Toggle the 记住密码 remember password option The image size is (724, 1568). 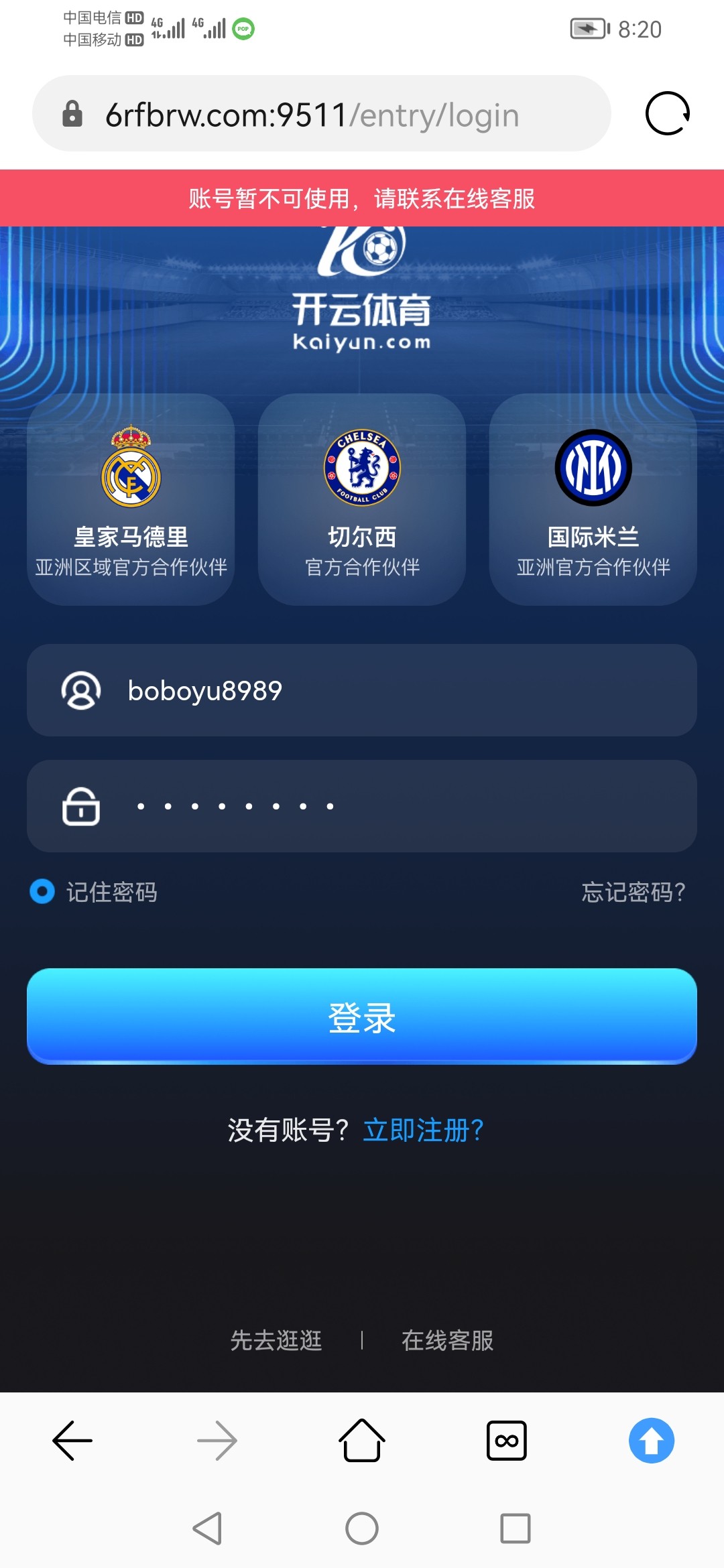(x=43, y=891)
